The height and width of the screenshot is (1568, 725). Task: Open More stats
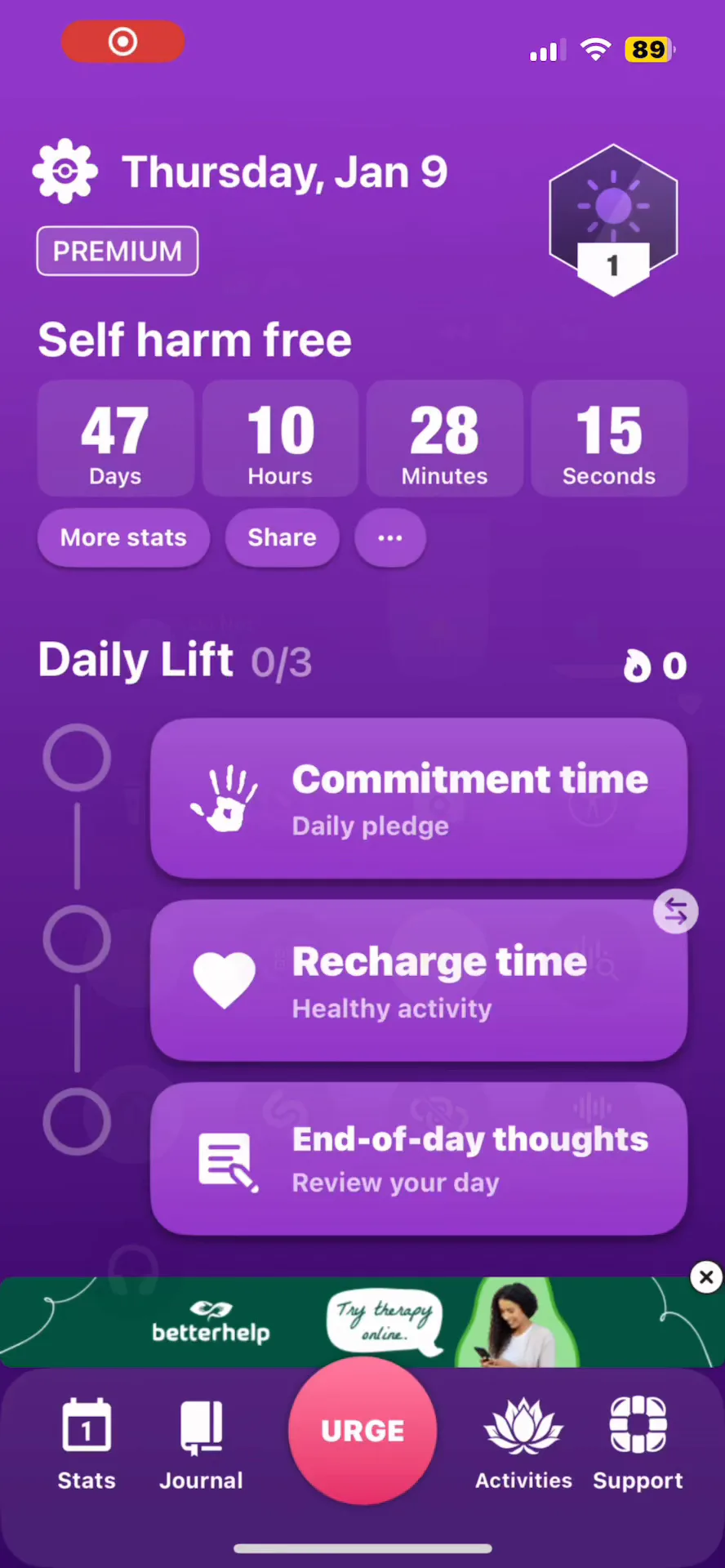123,537
